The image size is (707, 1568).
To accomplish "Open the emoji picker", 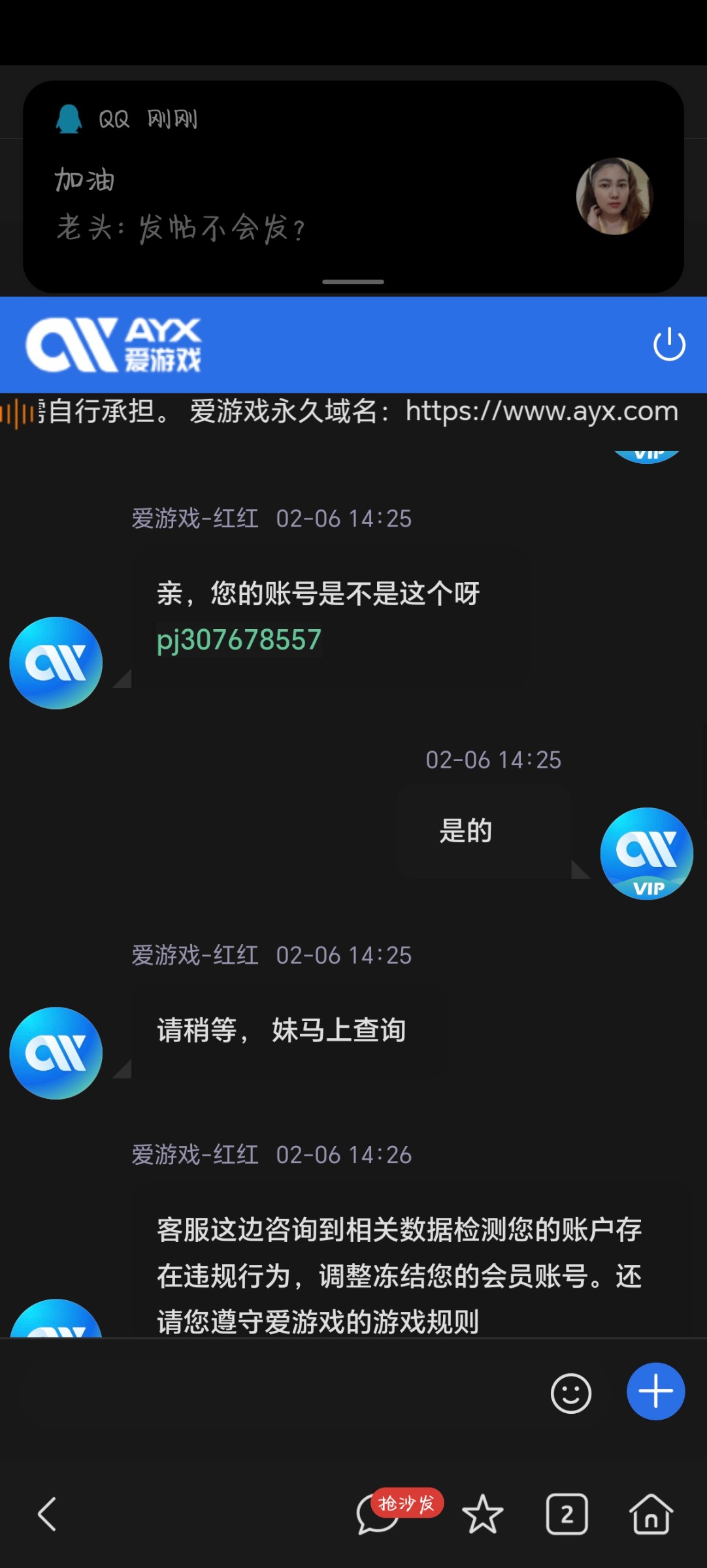I will point(570,1393).
